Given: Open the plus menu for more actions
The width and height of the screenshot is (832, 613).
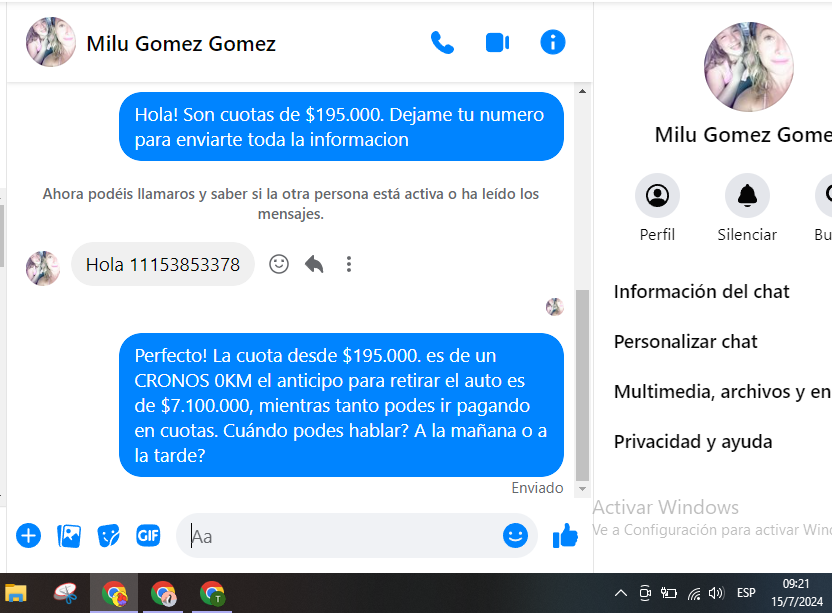Looking at the screenshot, I should [28, 536].
